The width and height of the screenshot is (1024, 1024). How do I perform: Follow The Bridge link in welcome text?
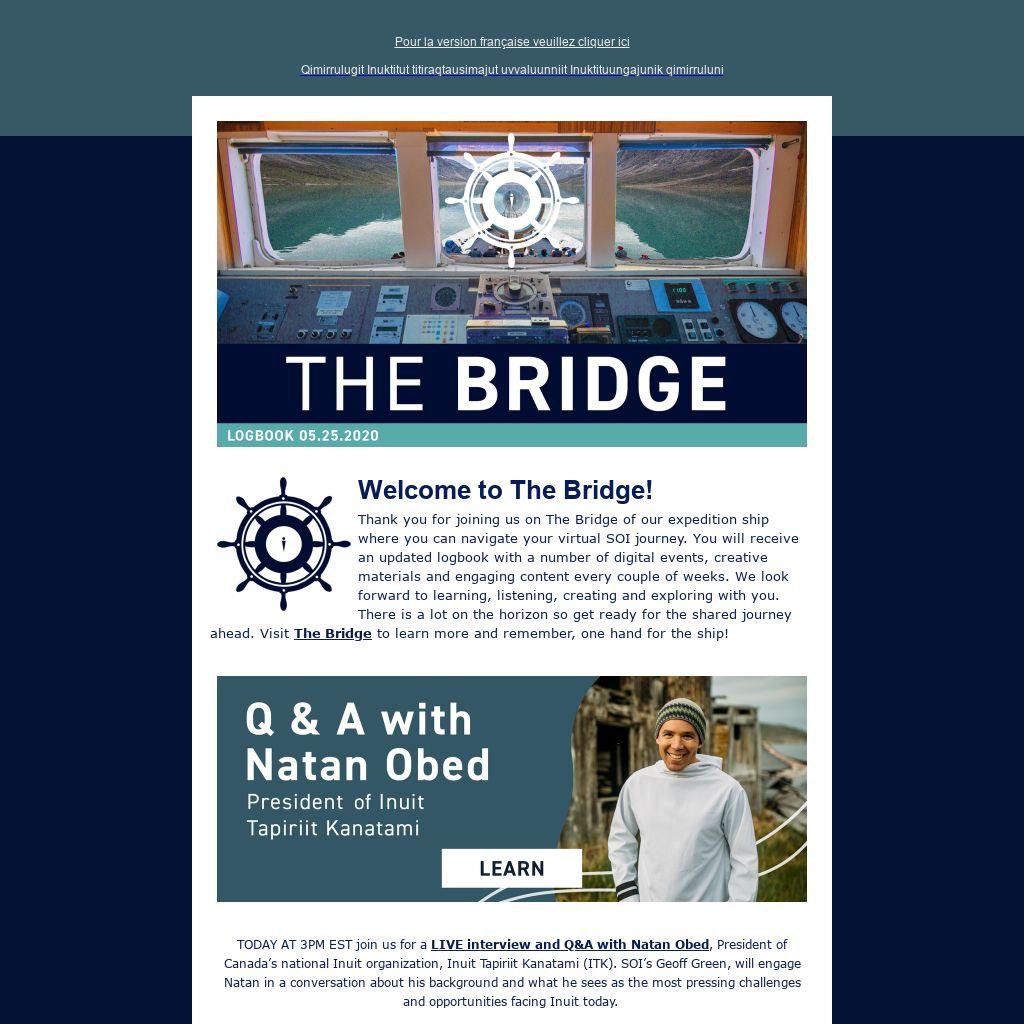[x=332, y=634]
